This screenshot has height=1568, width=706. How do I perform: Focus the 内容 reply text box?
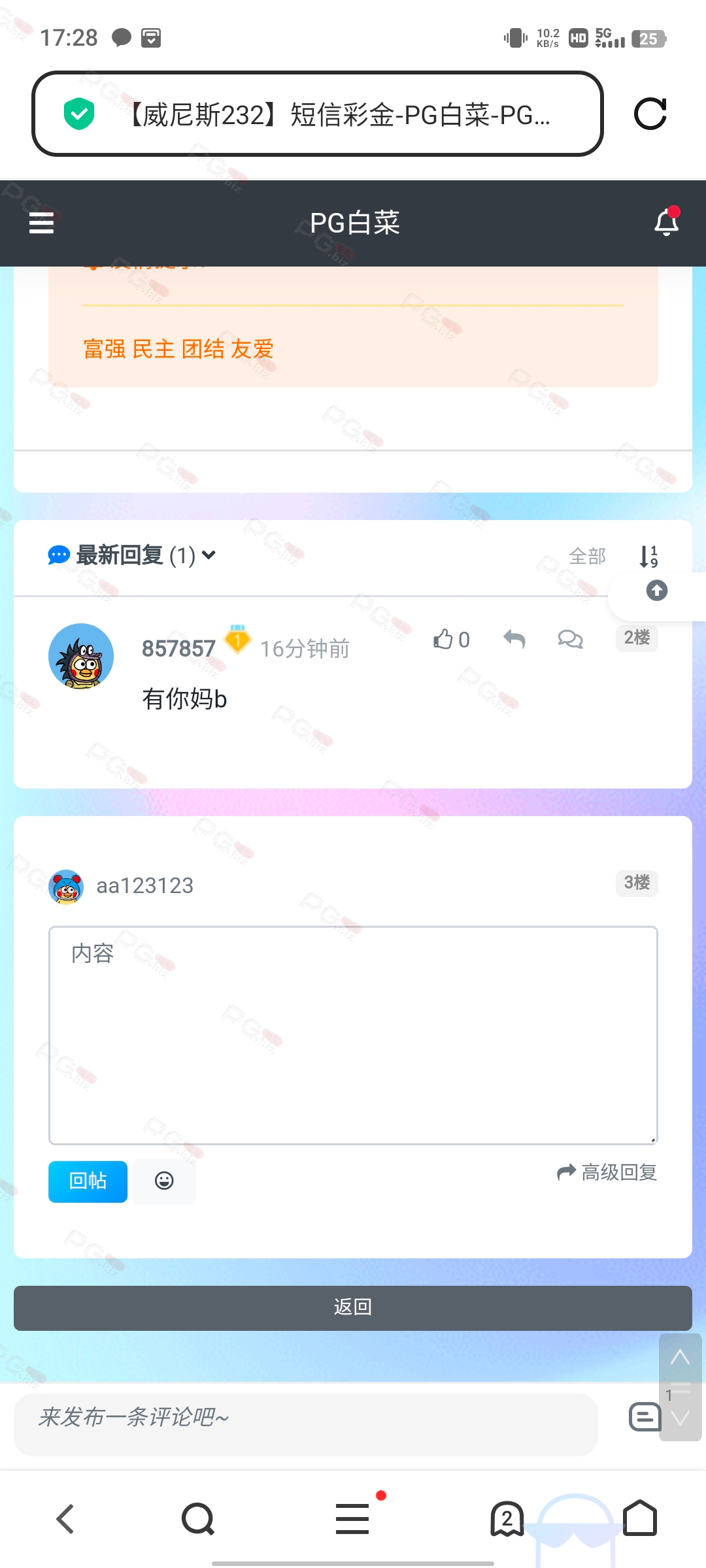[x=353, y=1035]
